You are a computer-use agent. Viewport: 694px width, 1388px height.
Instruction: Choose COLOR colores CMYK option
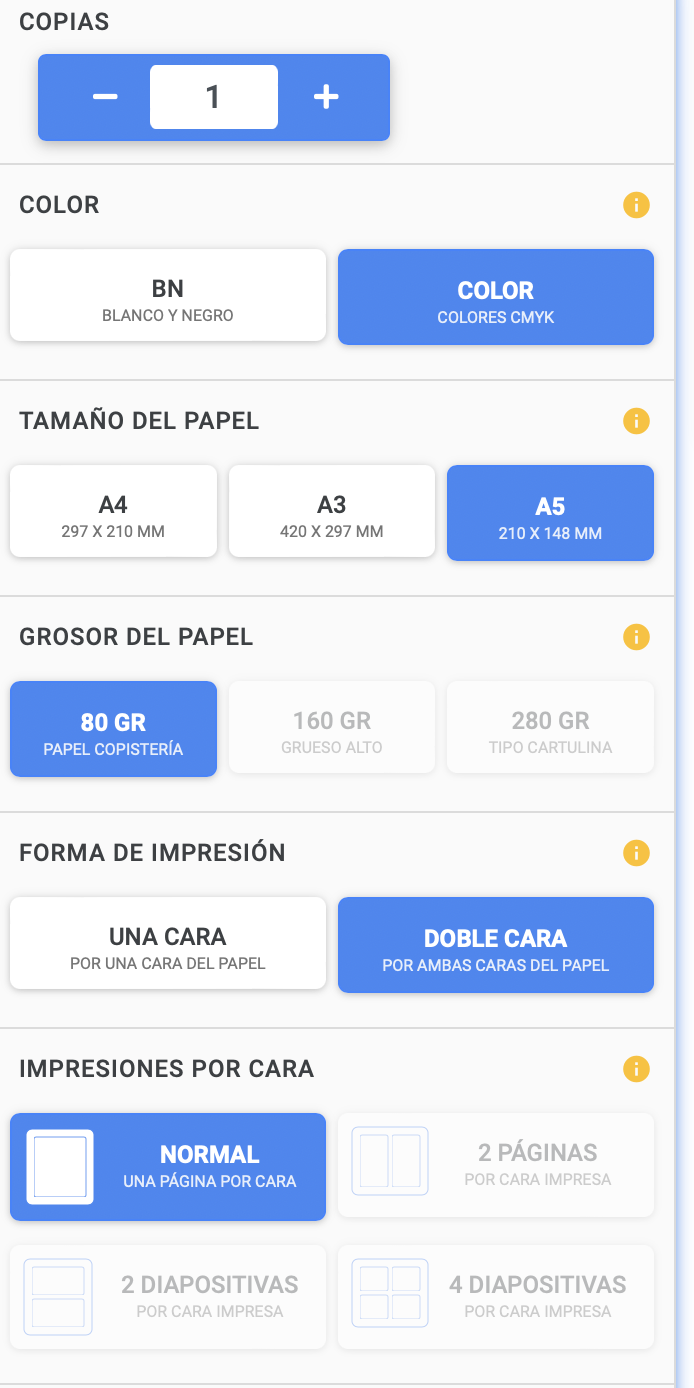(496, 297)
